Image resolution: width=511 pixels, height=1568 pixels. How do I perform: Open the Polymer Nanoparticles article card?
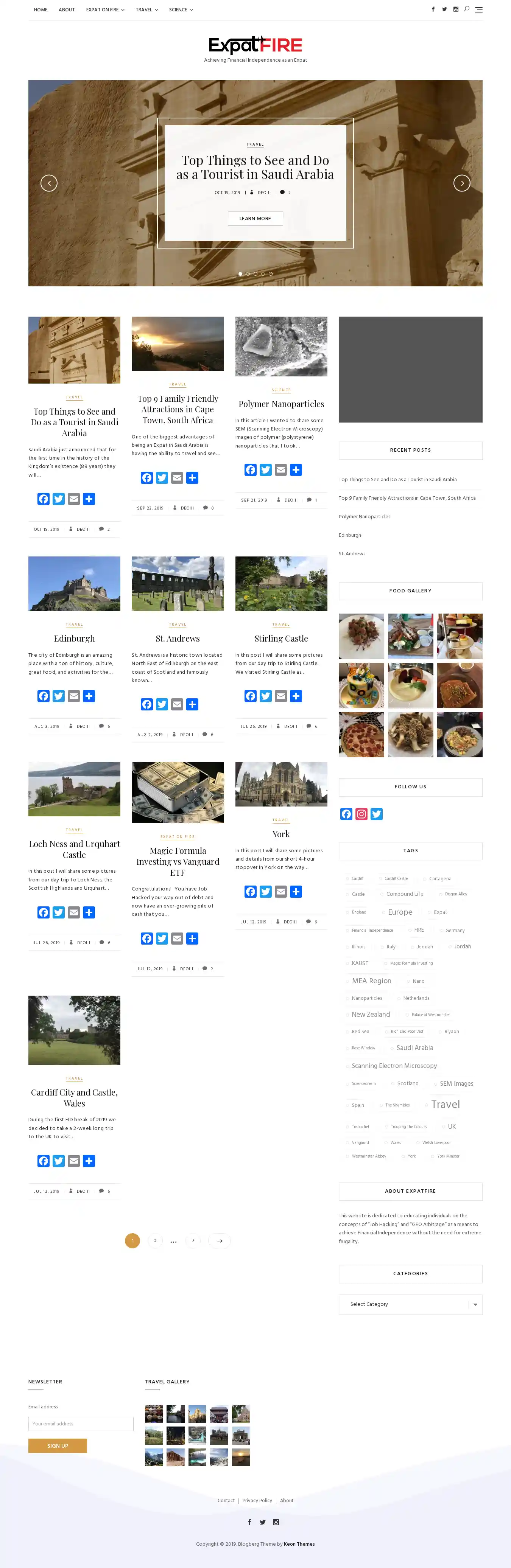(x=281, y=404)
